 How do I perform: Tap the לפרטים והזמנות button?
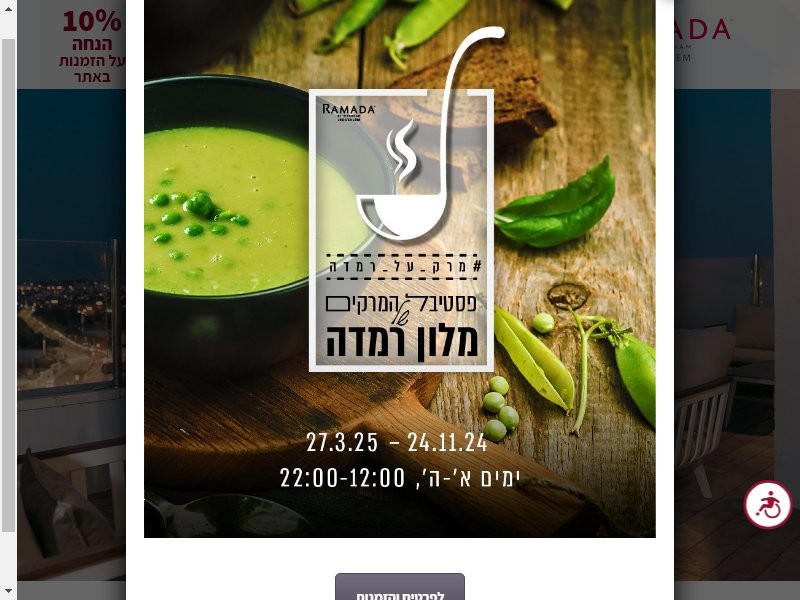point(399,589)
